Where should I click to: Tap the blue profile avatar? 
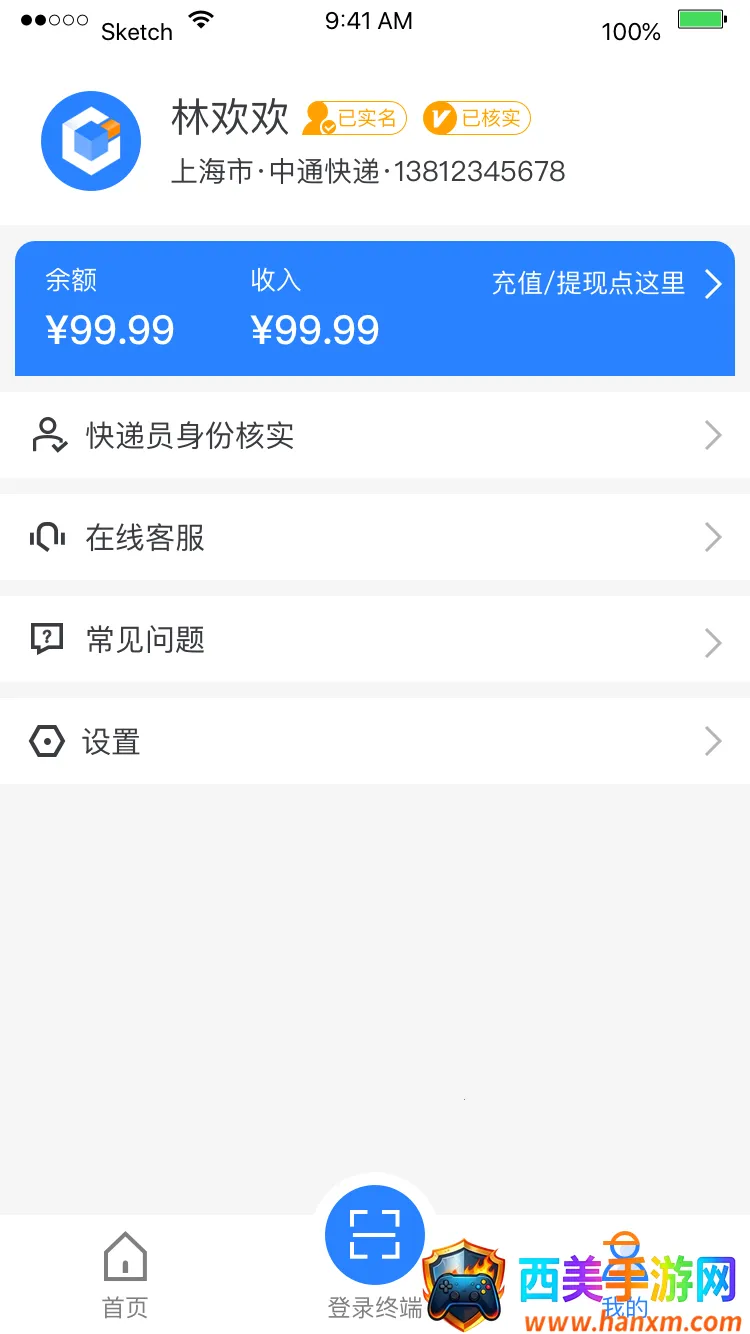point(91,141)
